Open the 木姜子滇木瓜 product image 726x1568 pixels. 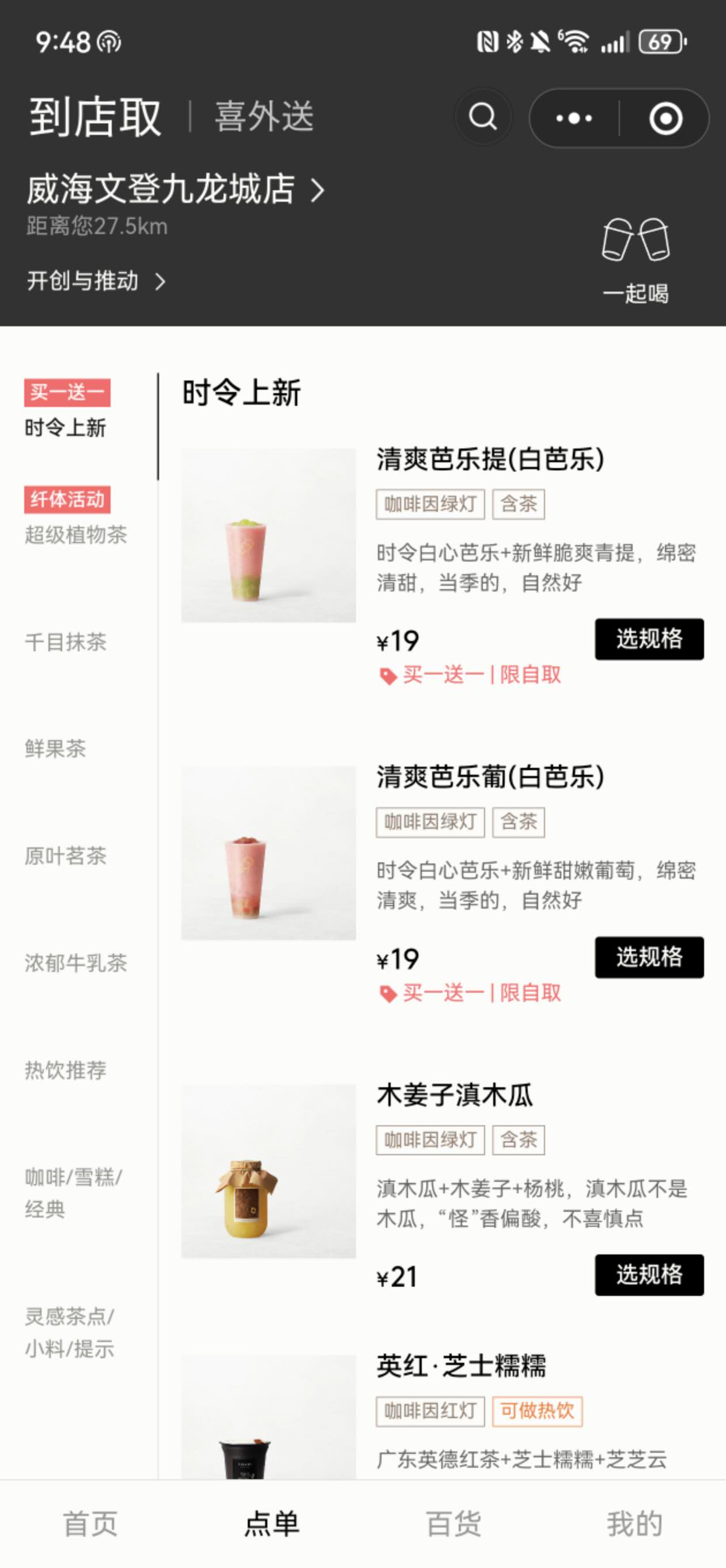[x=269, y=1170]
